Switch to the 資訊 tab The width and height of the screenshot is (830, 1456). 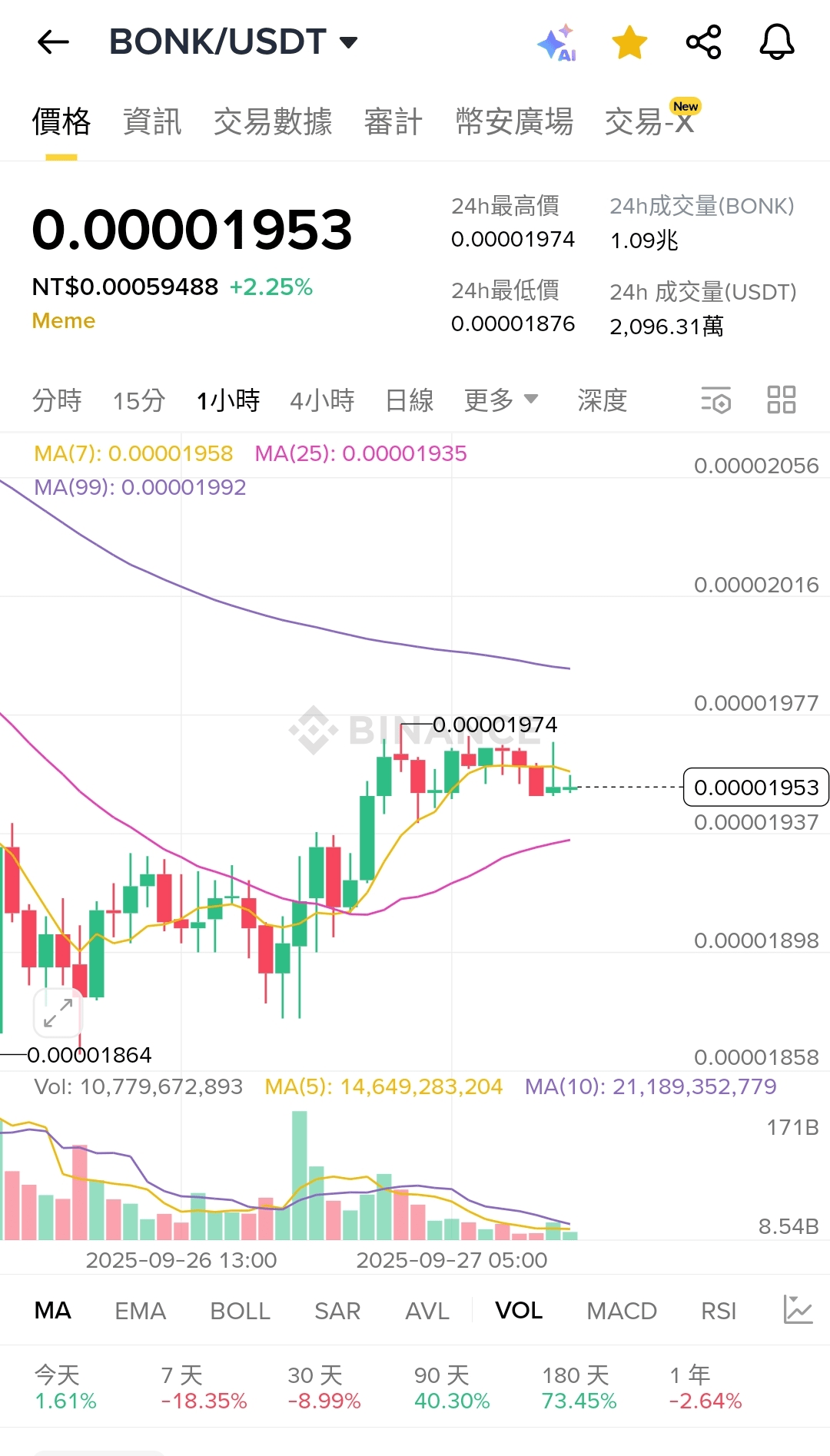click(152, 121)
